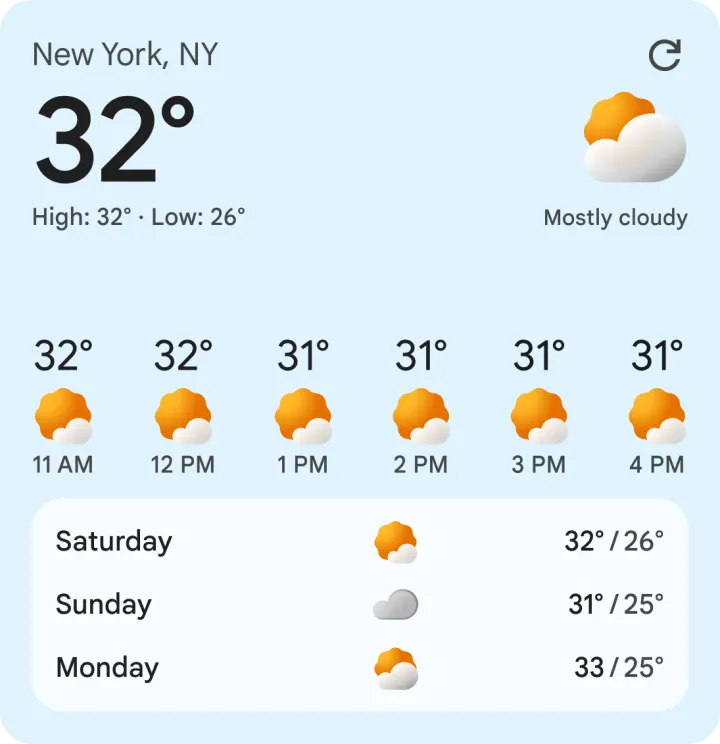This screenshot has width=720, height=744.
Task: Click the Mostly cloudy condition label
Action: (615, 217)
